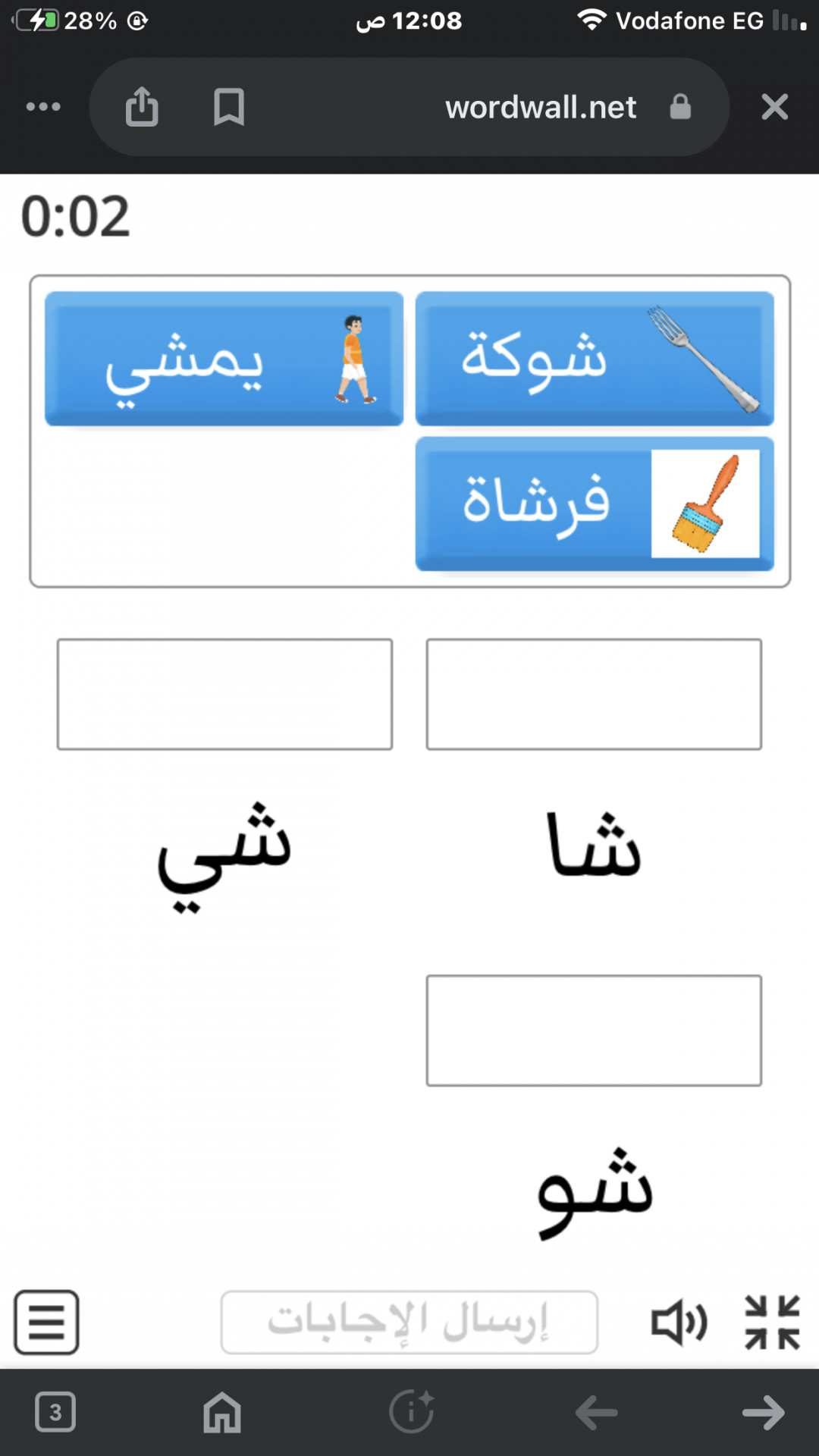Share the wordwall.net page
This screenshot has width=819, height=1456.
click(x=142, y=106)
